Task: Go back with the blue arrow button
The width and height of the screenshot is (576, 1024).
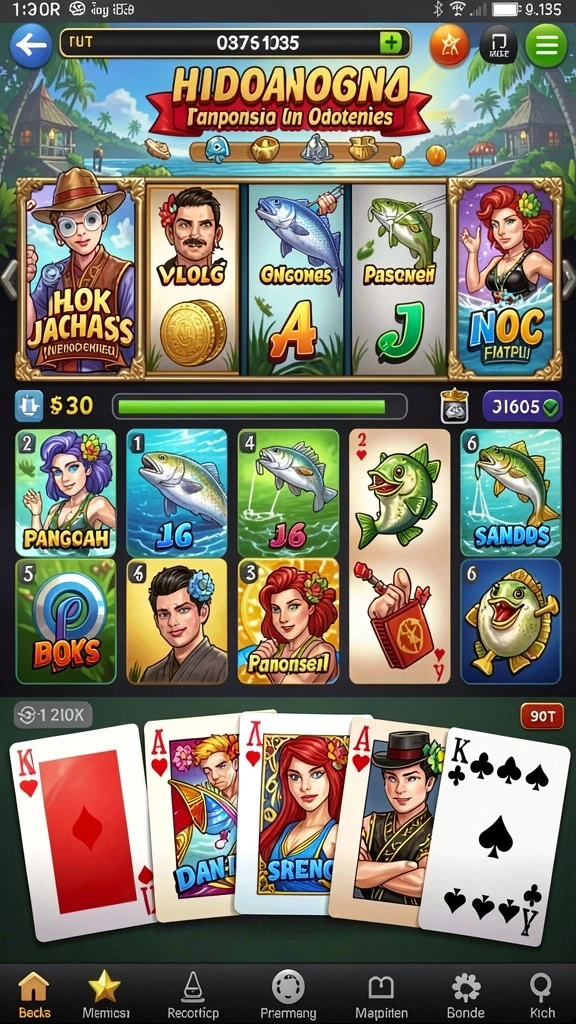Action: (x=31, y=45)
